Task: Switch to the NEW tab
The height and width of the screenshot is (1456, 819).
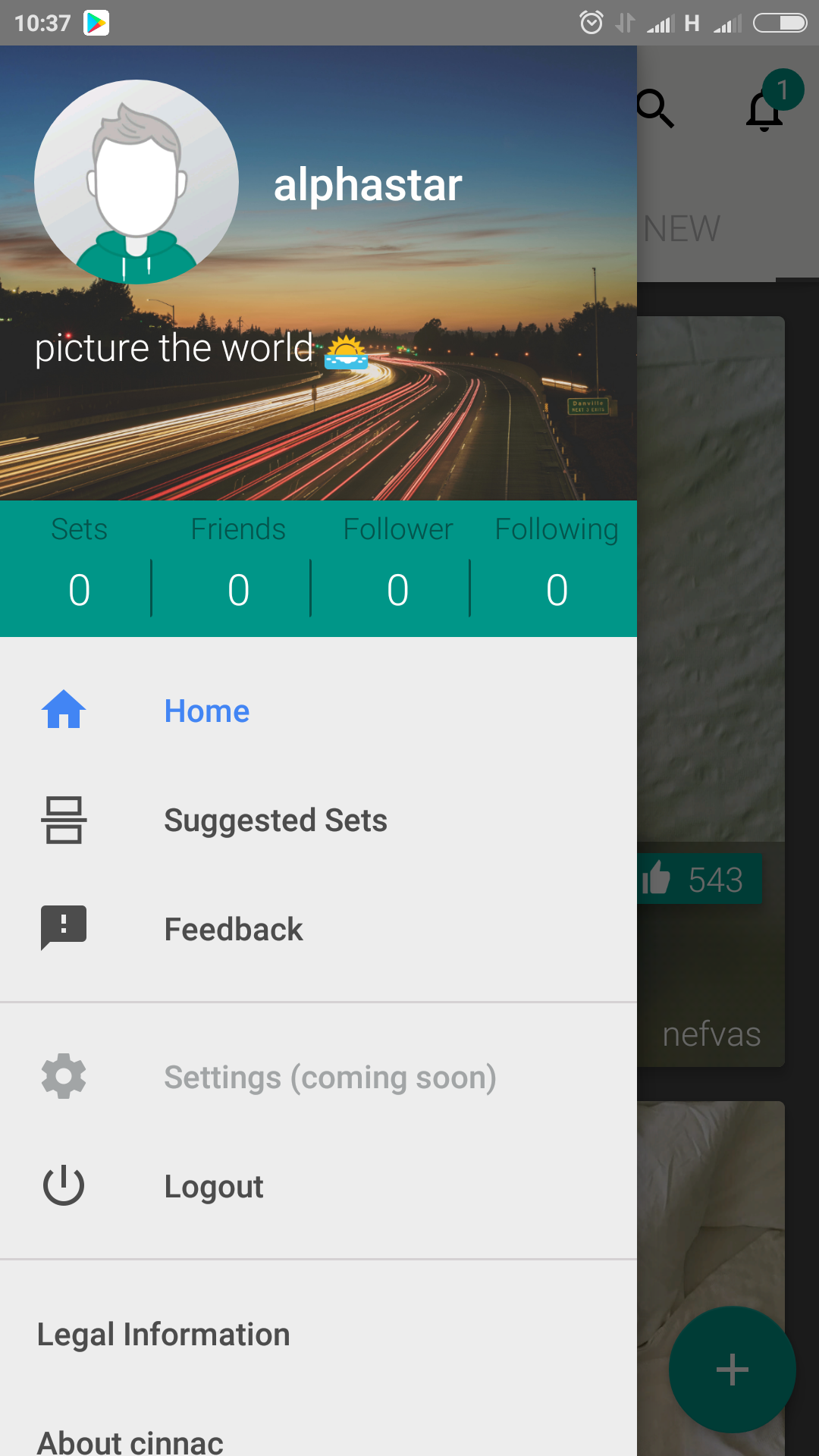Action: tap(682, 229)
